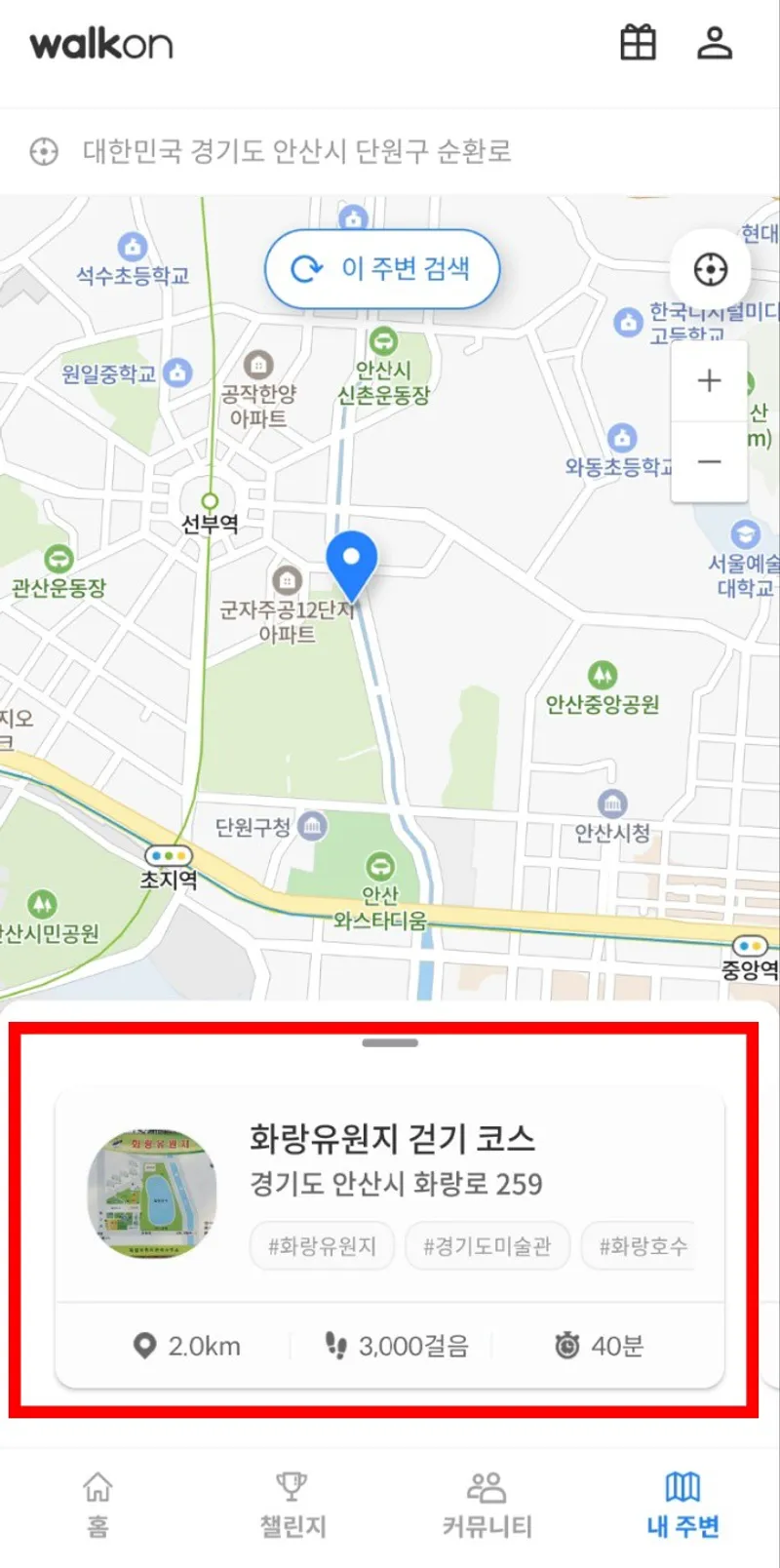The width and height of the screenshot is (780, 1568).
Task: Center the map on my location
Action: [x=710, y=268]
